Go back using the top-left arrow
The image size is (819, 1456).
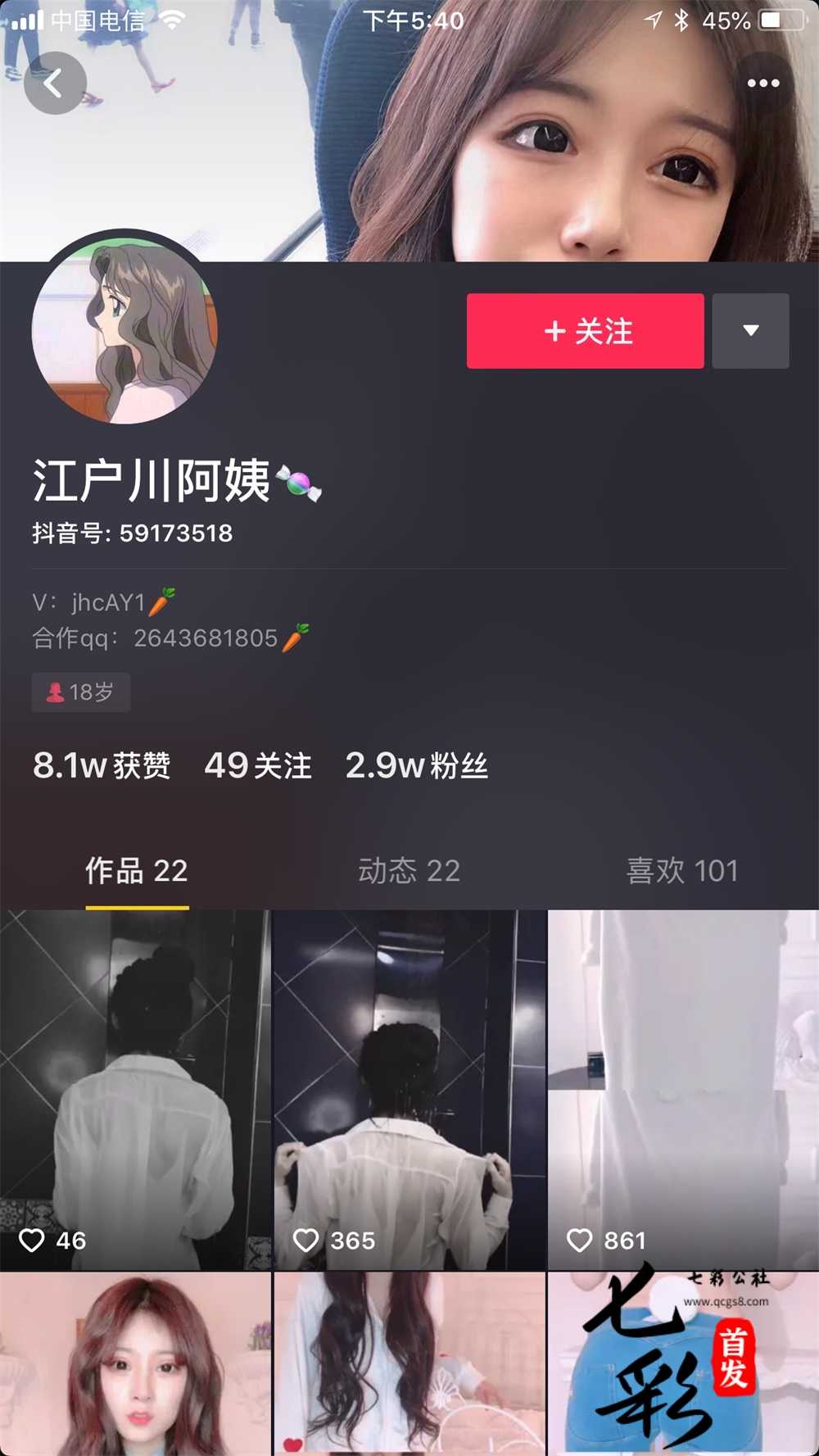tap(55, 83)
